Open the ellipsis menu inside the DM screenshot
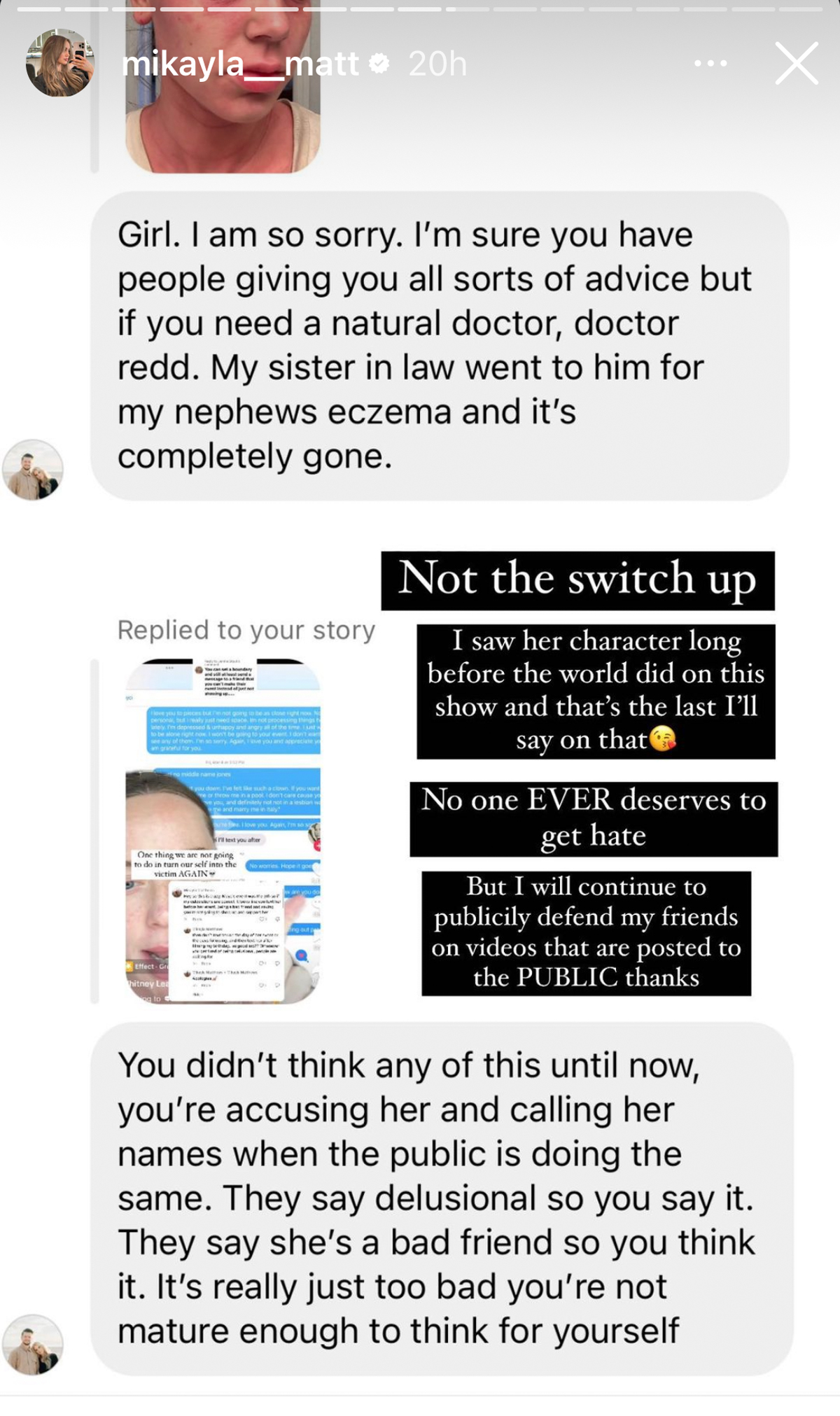 click(169, 668)
